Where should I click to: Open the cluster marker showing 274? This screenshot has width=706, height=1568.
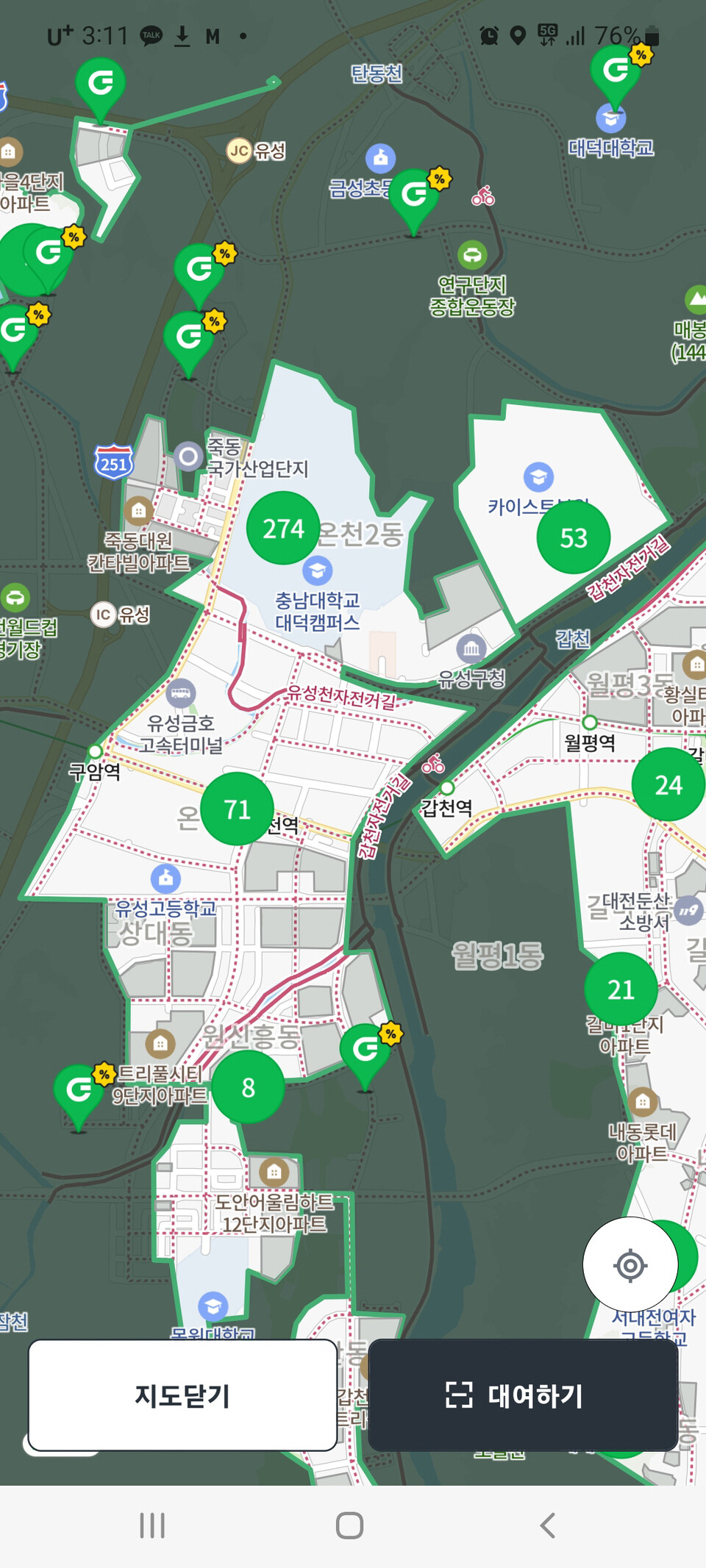point(283,529)
